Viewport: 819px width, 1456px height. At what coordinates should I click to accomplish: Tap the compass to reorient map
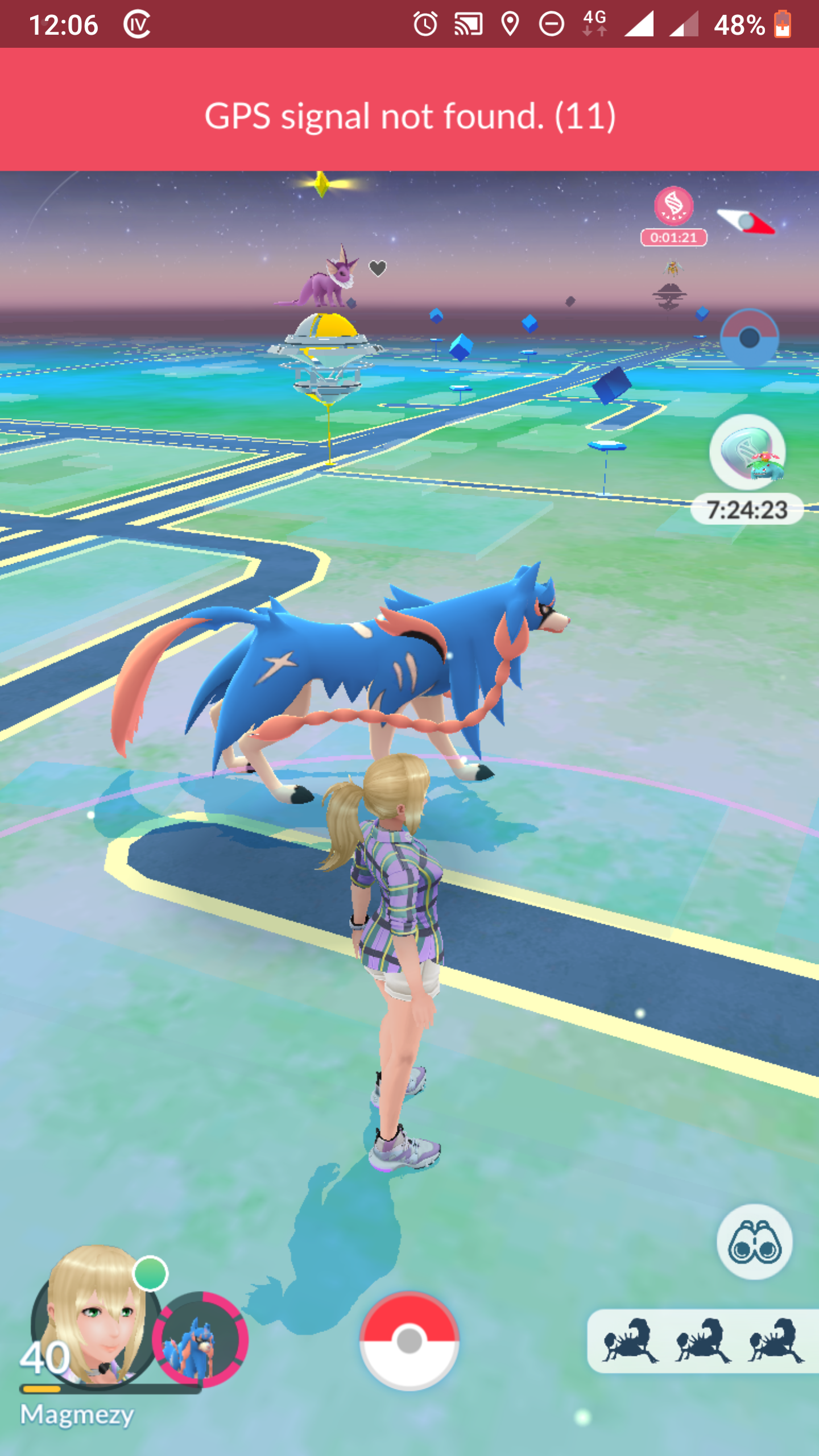(746, 221)
